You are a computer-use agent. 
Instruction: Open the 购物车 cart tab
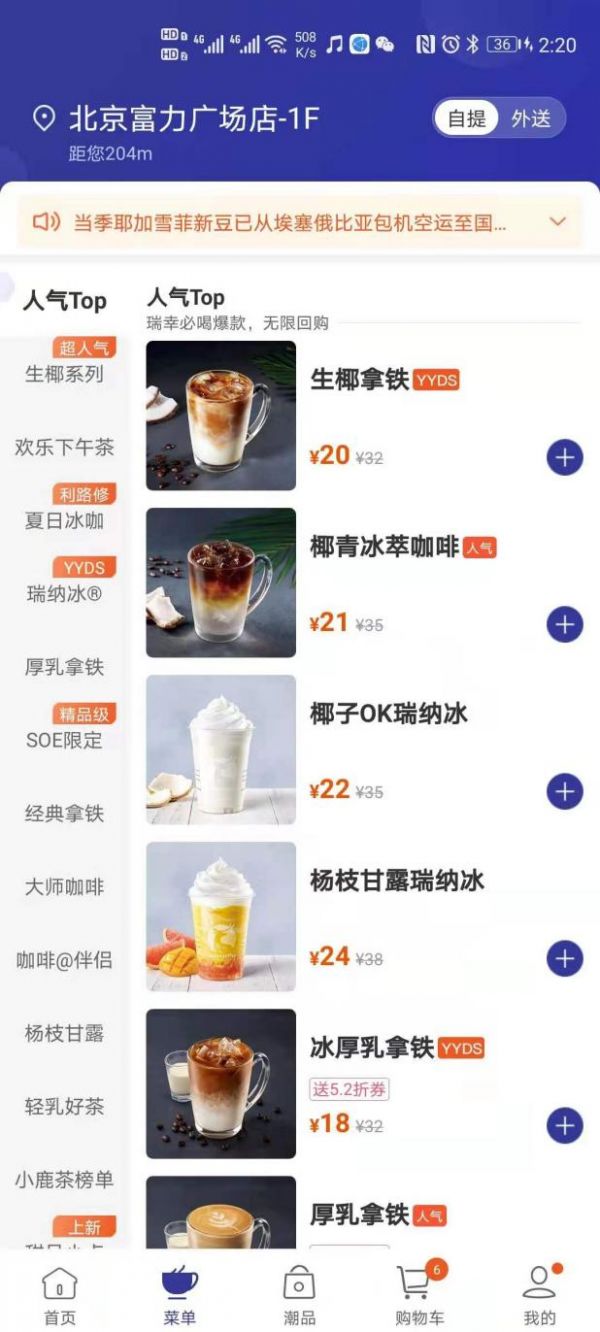coord(419,1294)
